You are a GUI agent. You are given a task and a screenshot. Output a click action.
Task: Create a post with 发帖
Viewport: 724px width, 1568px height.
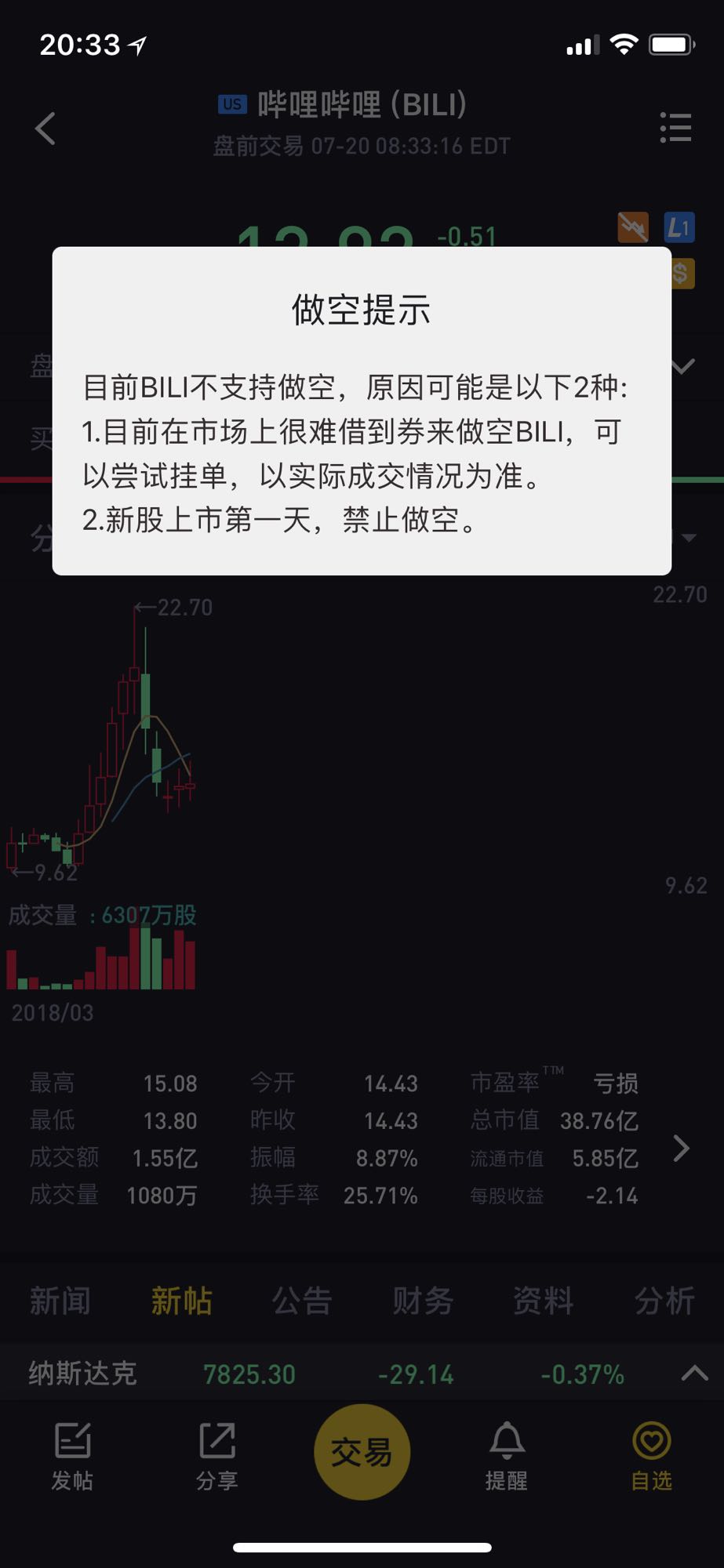click(x=72, y=1457)
